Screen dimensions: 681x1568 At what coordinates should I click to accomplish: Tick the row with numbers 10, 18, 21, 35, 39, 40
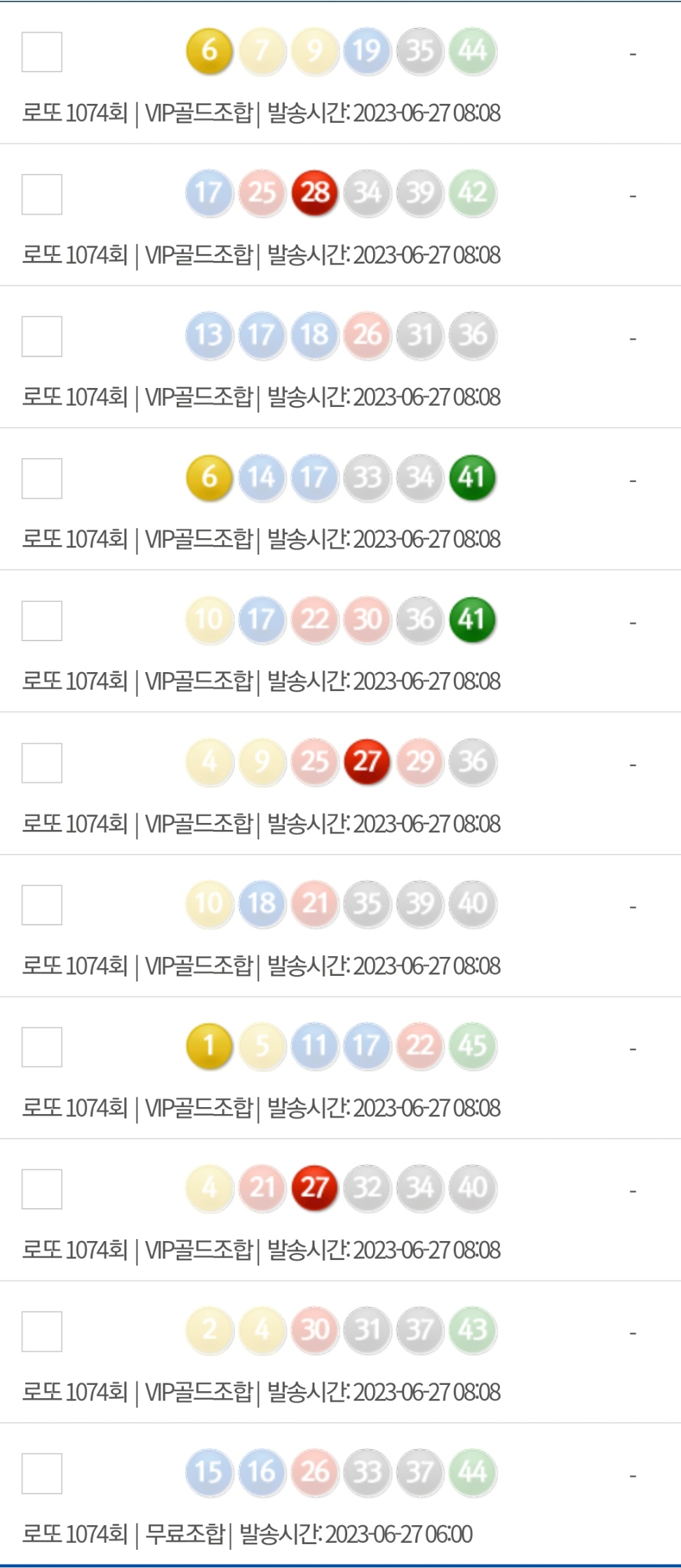pyautogui.click(x=42, y=905)
